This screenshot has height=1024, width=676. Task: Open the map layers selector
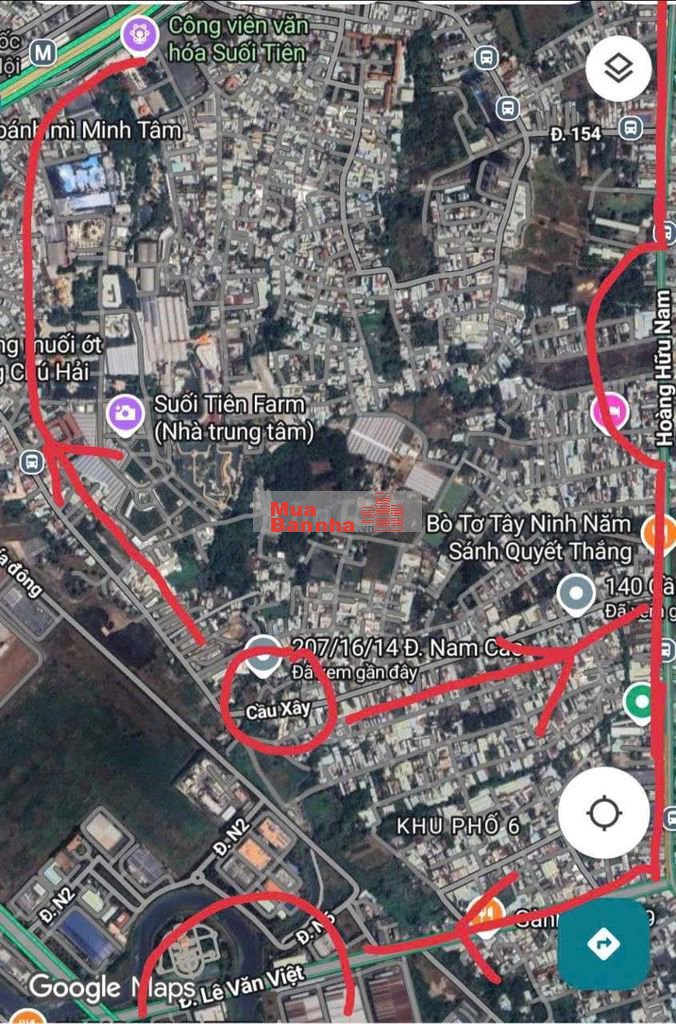619,68
